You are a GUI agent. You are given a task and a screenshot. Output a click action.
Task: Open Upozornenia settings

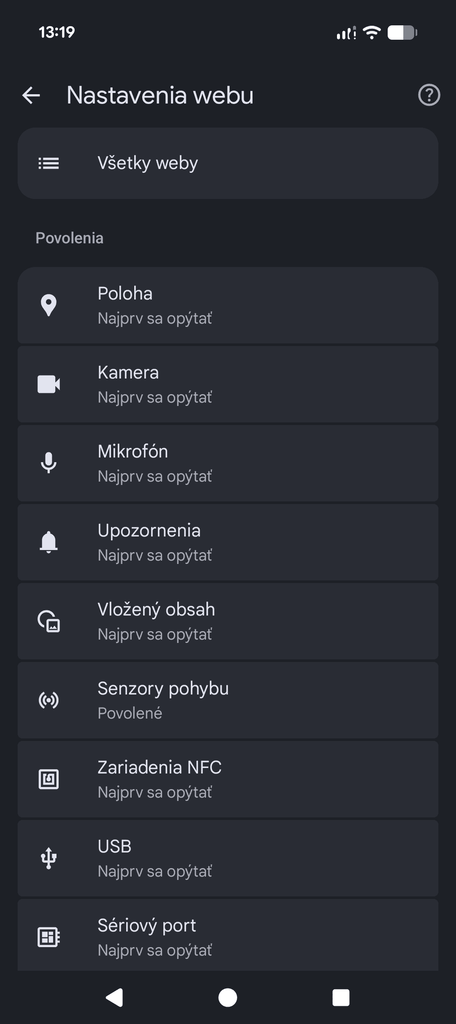pos(228,542)
